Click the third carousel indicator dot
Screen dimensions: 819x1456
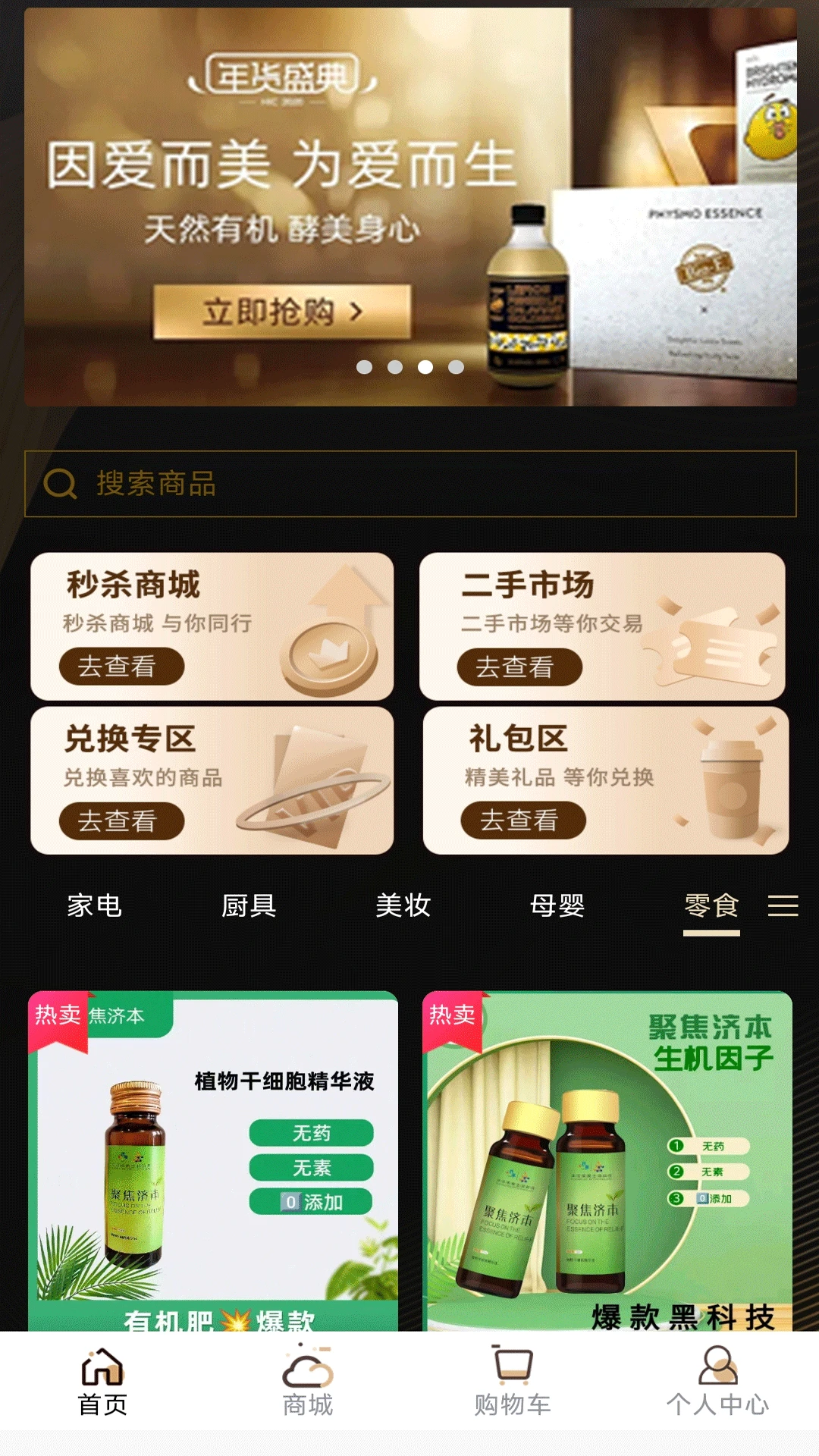pyautogui.click(x=425, y=366)
